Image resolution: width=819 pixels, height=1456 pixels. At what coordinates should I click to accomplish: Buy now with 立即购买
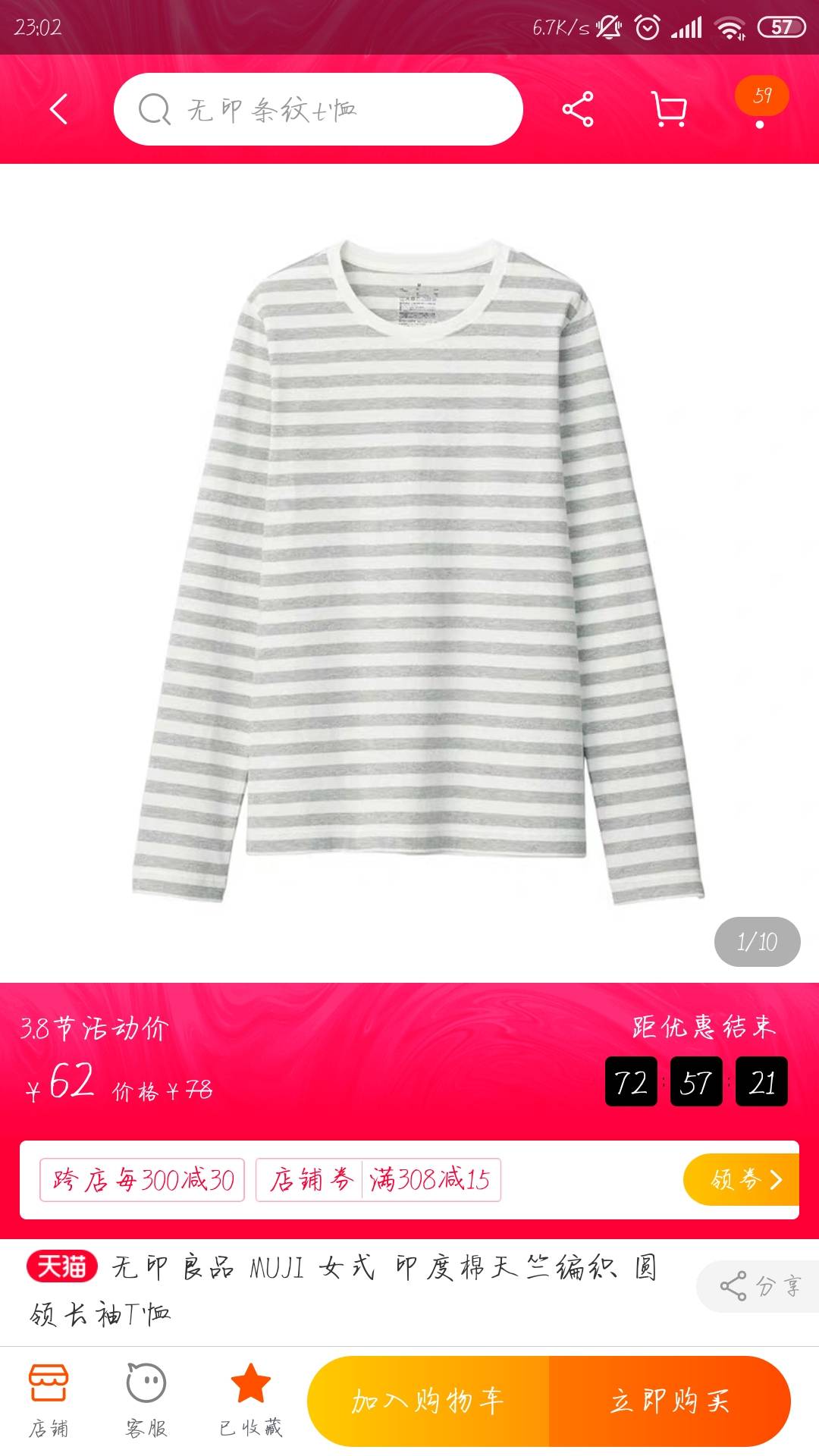pyautogui.click(x=670, y=1401)
